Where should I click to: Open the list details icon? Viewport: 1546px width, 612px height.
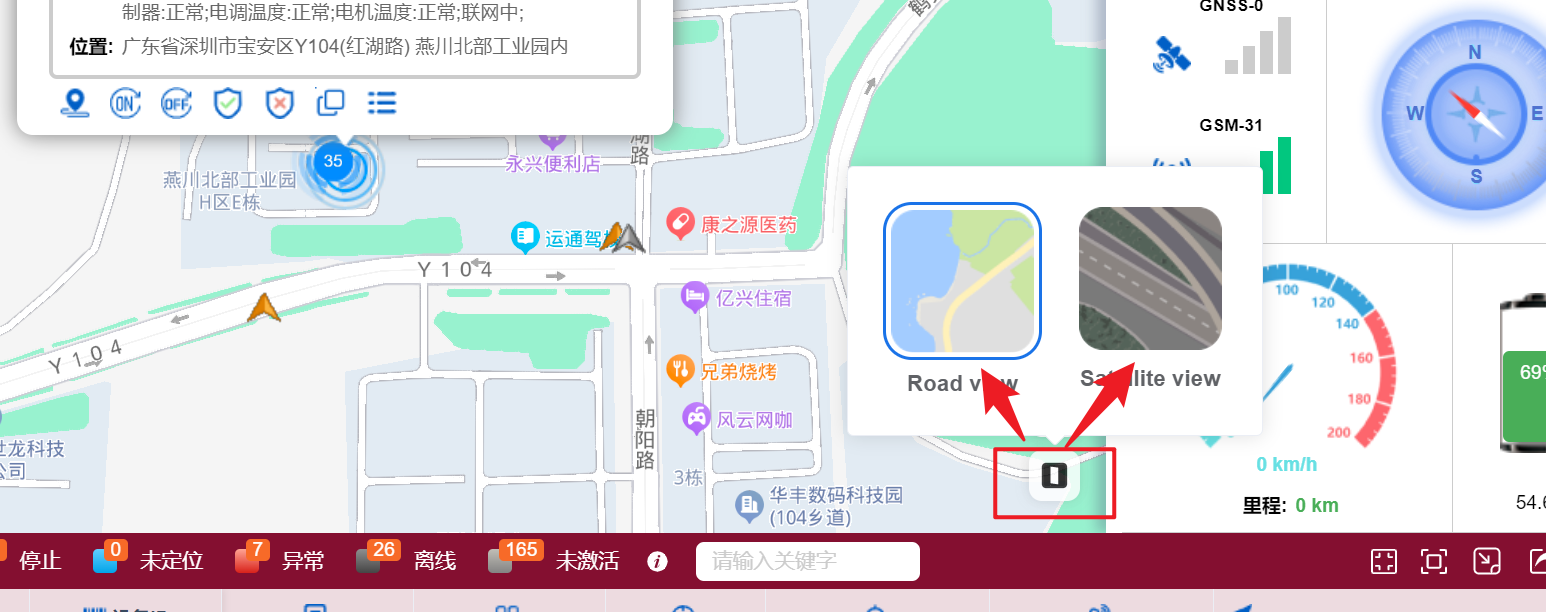coord(382,103)
